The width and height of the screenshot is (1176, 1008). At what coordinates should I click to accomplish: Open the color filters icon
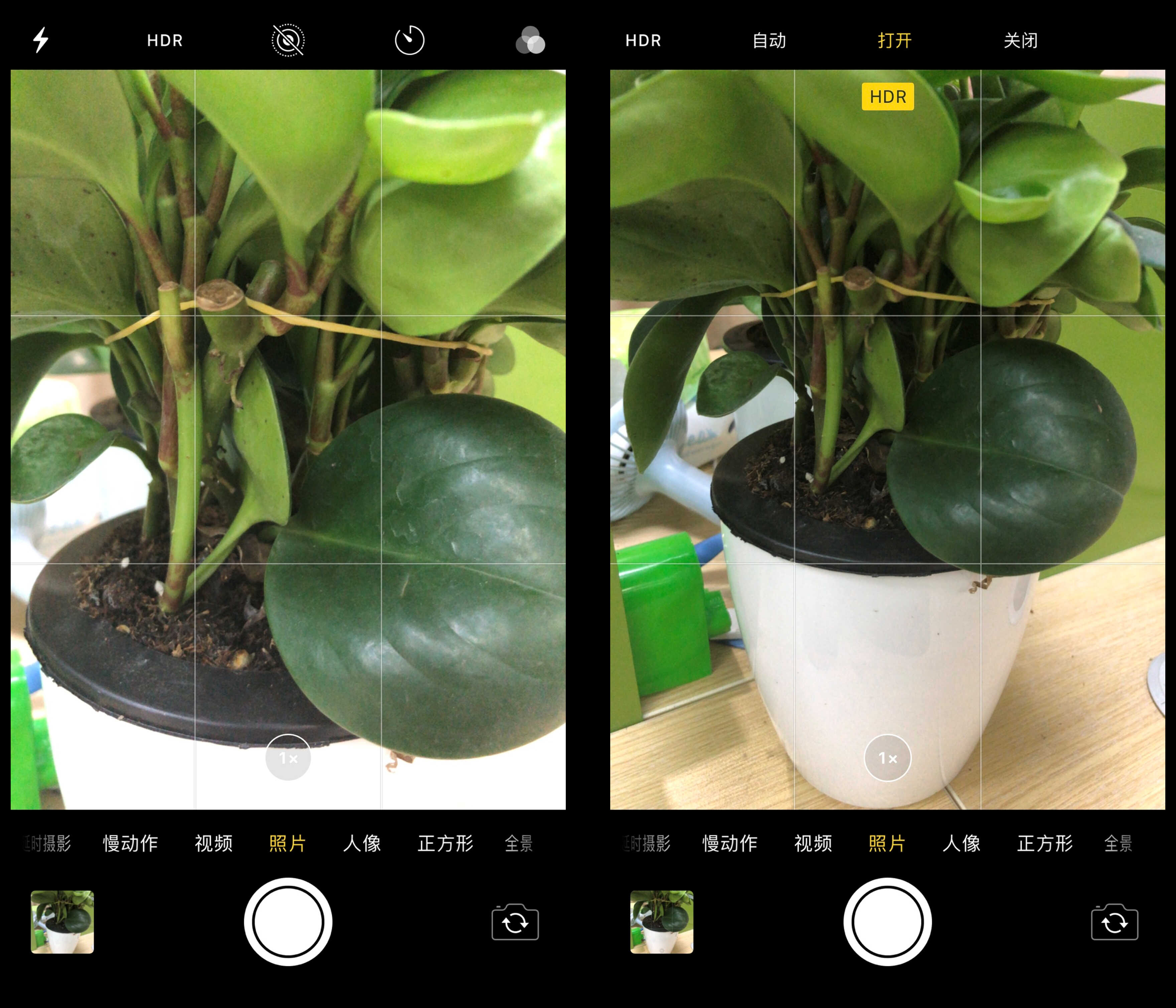tap(530, 41)
